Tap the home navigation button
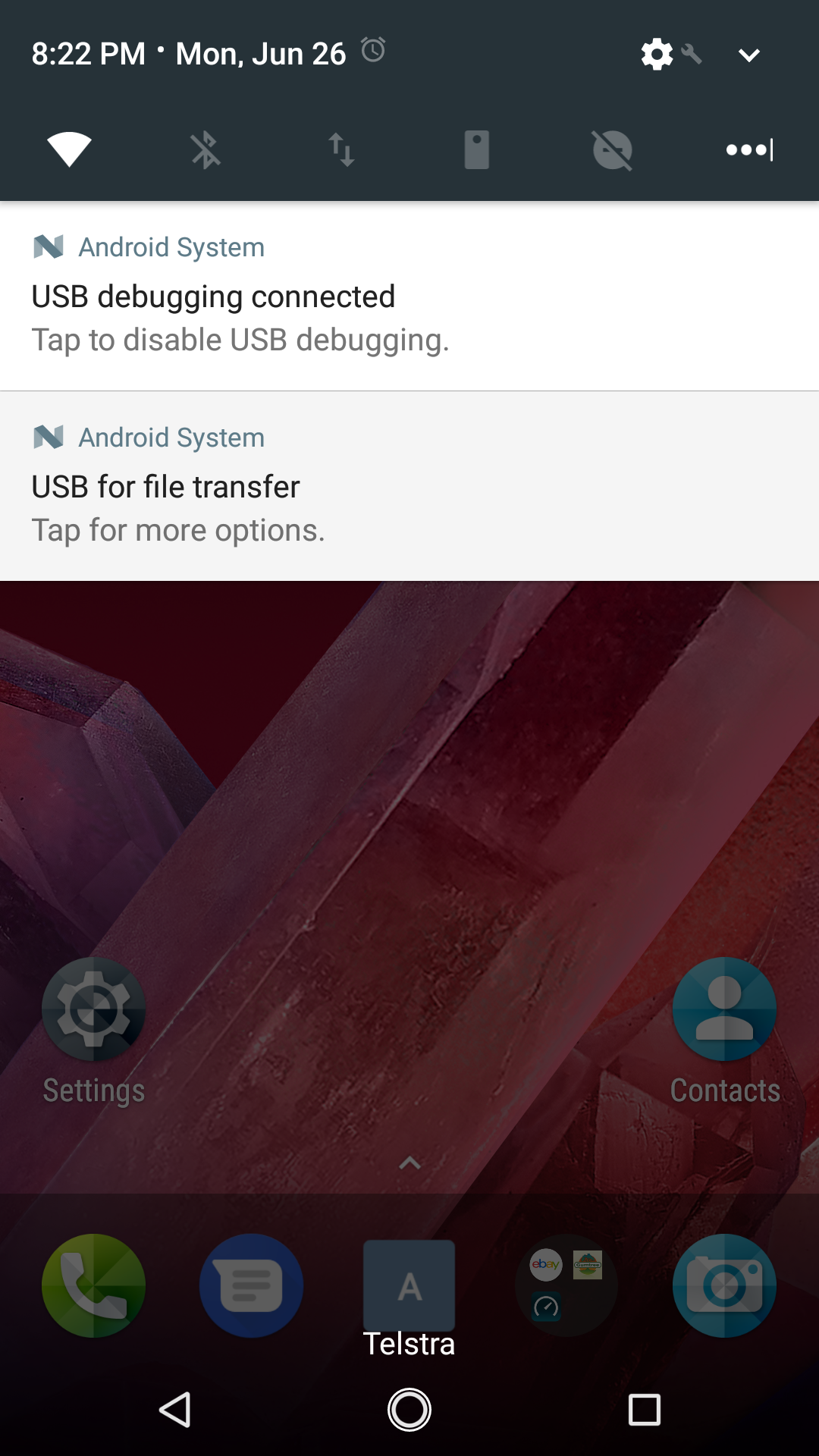 409,1410
